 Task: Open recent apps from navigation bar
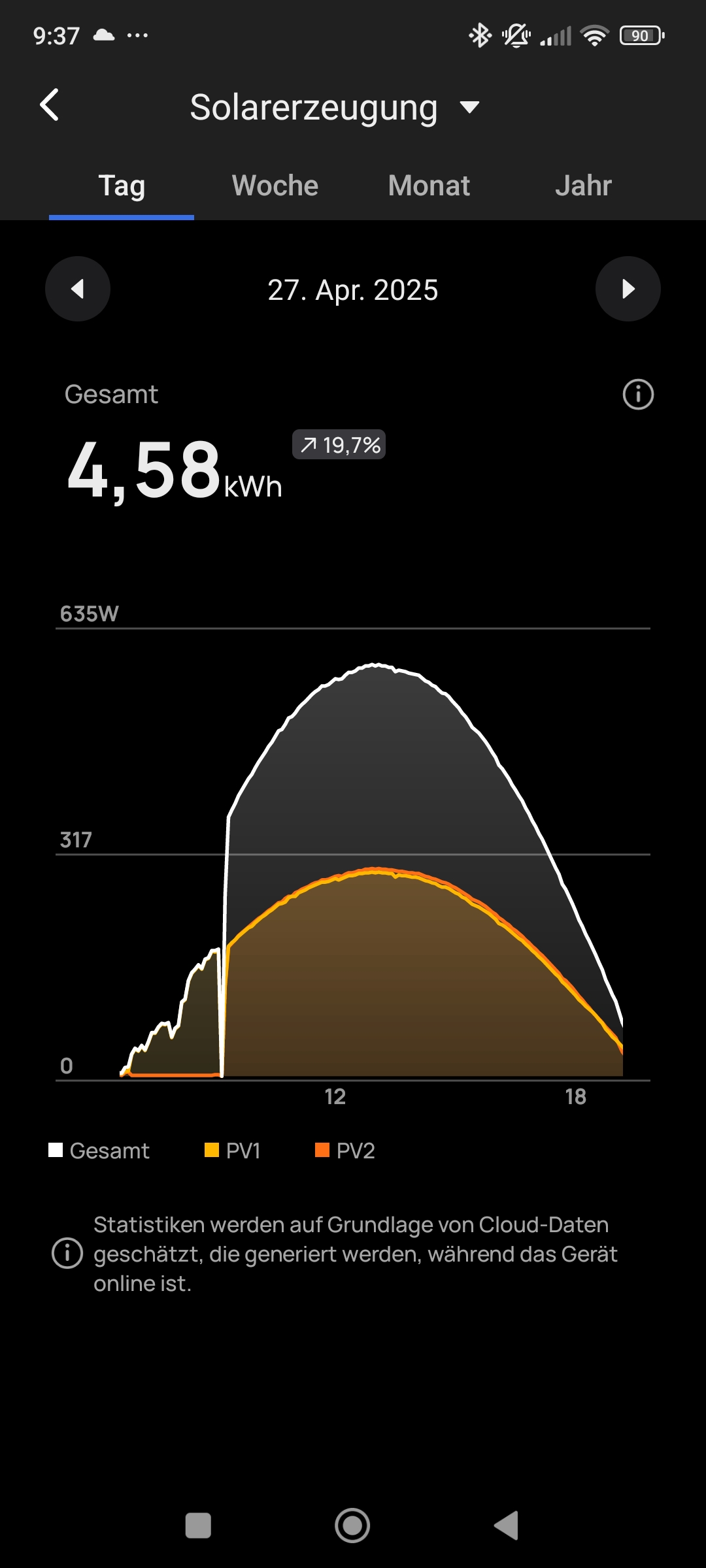pos(198,1526)
